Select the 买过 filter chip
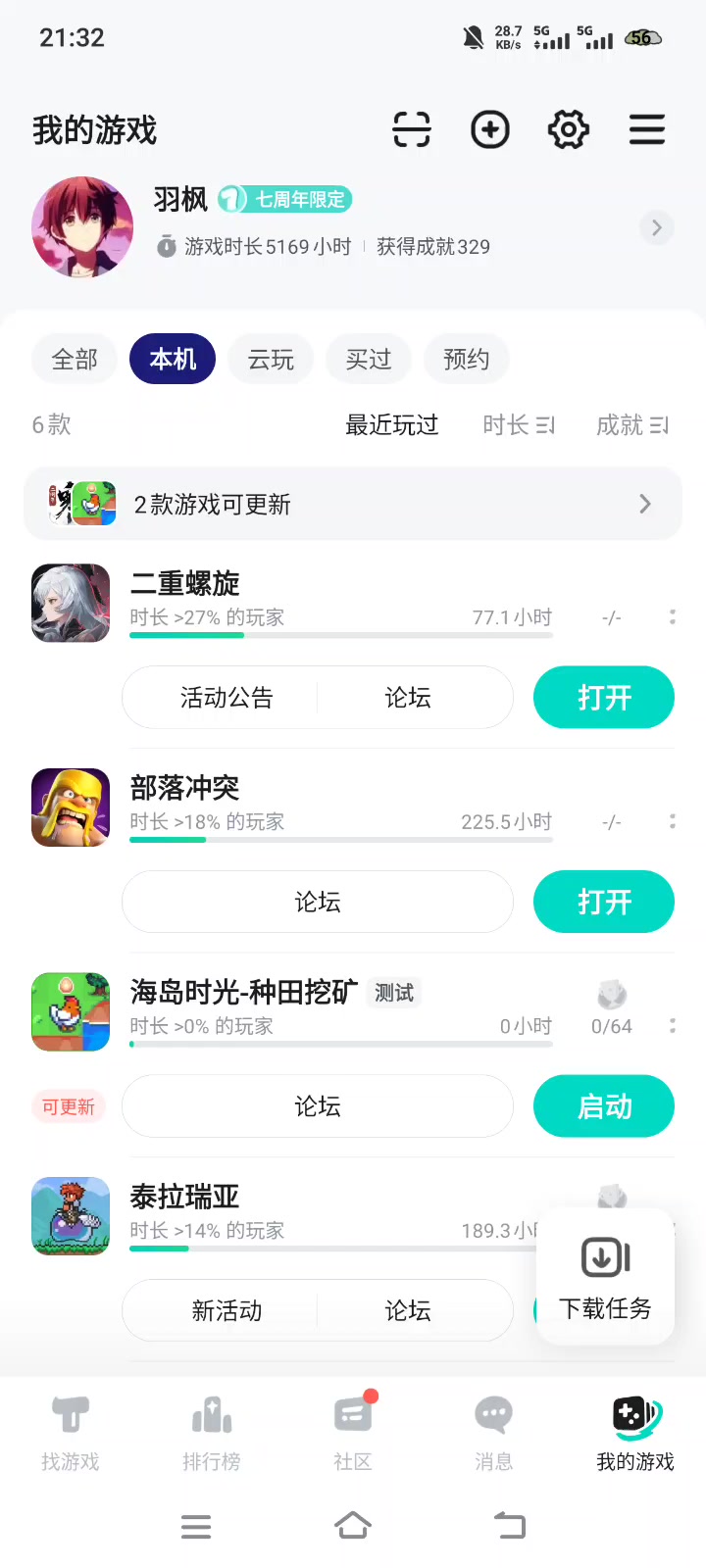 click(369, 359)
